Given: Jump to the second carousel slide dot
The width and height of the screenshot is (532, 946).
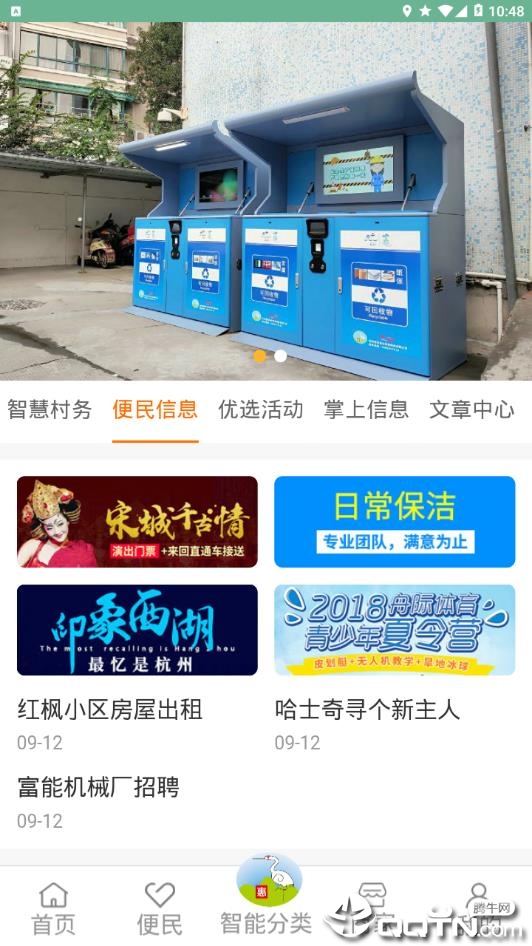Looking at the screenshot, I should point(280,356).
